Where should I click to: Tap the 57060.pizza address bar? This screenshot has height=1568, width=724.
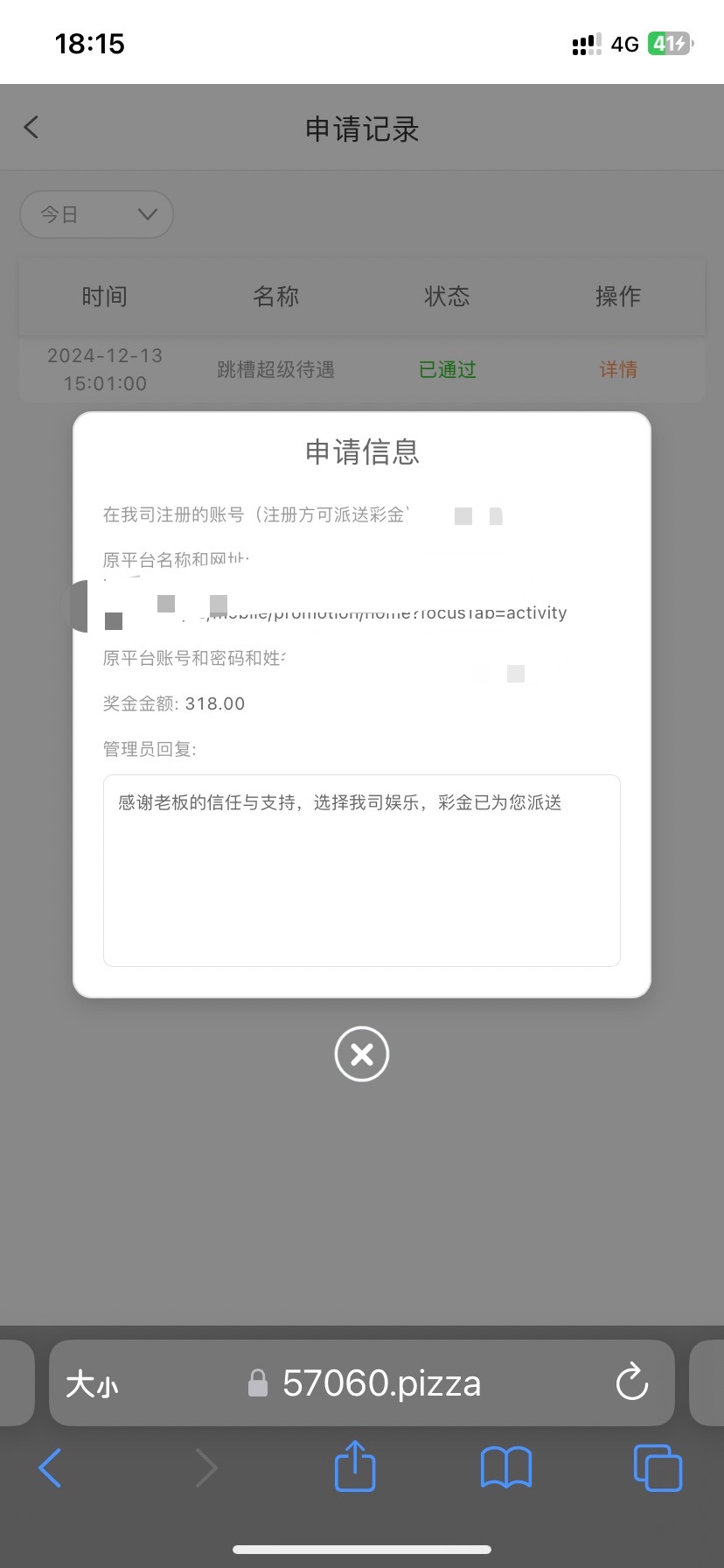(381, 1383)
